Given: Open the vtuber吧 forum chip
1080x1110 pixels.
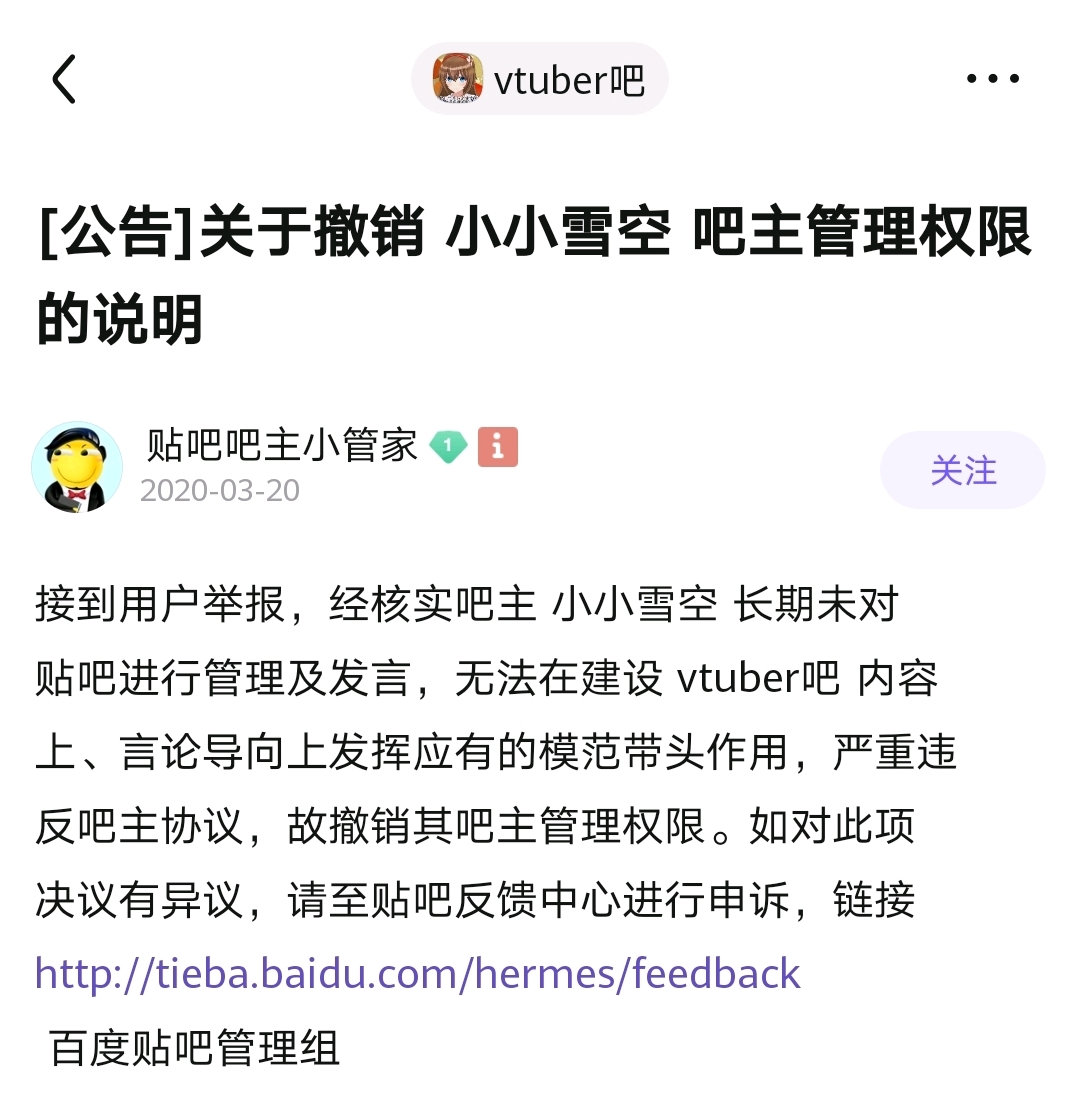Looking at the screenshot, I should 540,79.
